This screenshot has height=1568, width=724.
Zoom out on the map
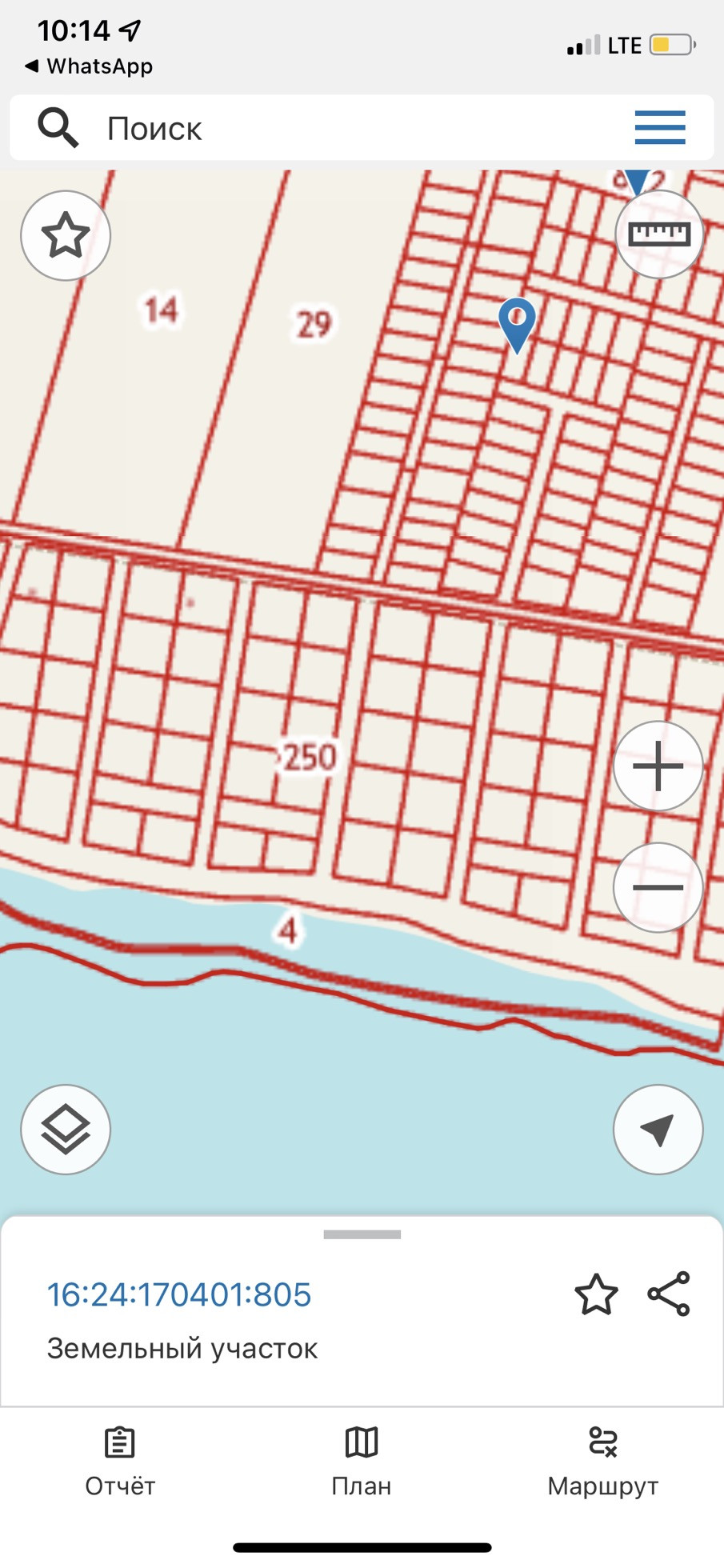[658, 887]
